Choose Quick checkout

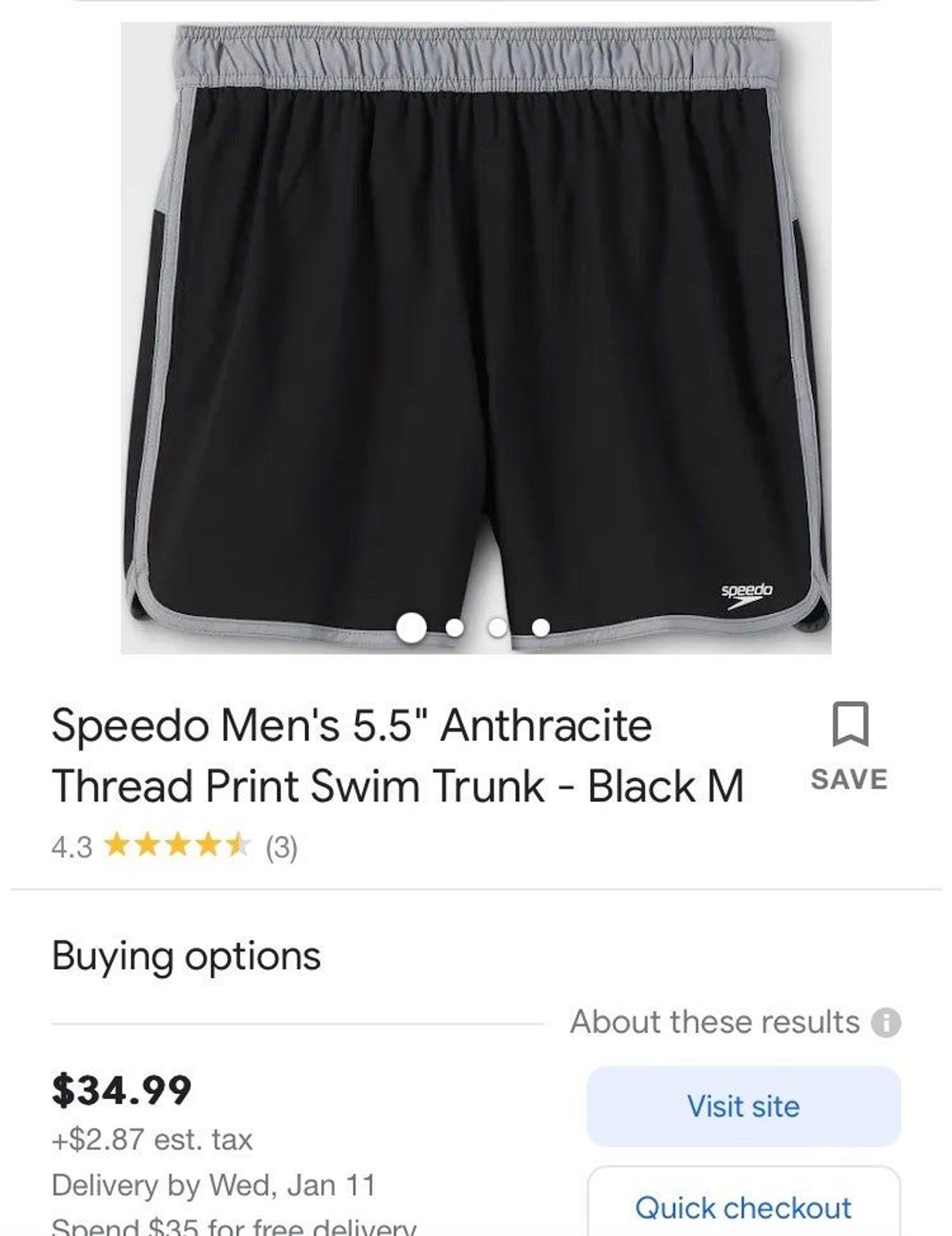(743, 1207)
